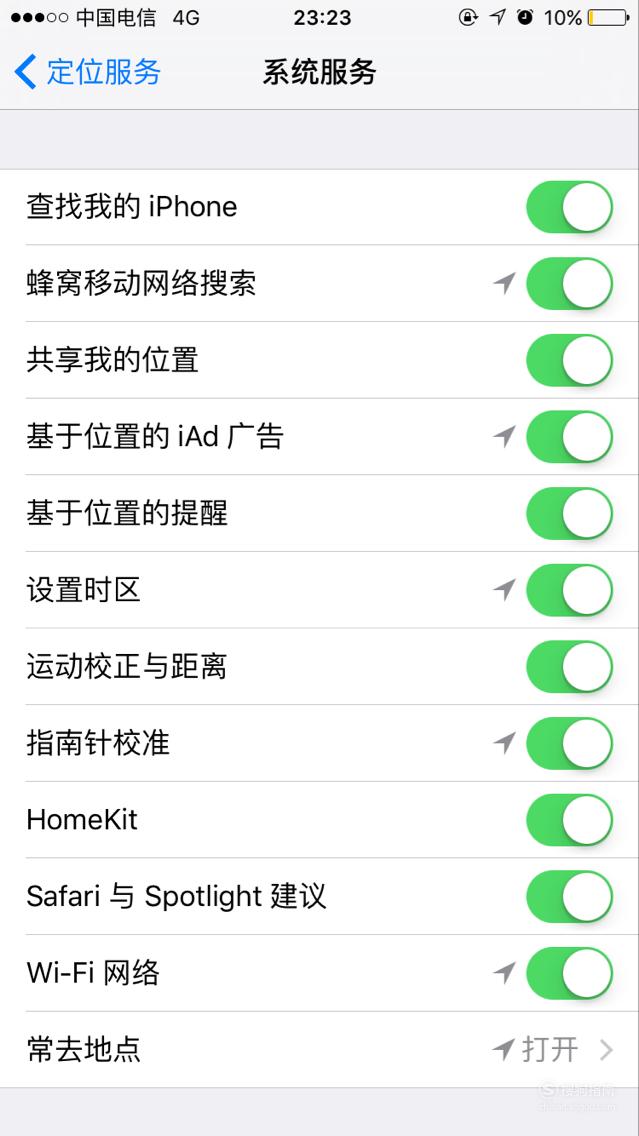
Task: Toggle 运动校正与距离 switch
Action: pyautogui.click(x=569, y=667)
